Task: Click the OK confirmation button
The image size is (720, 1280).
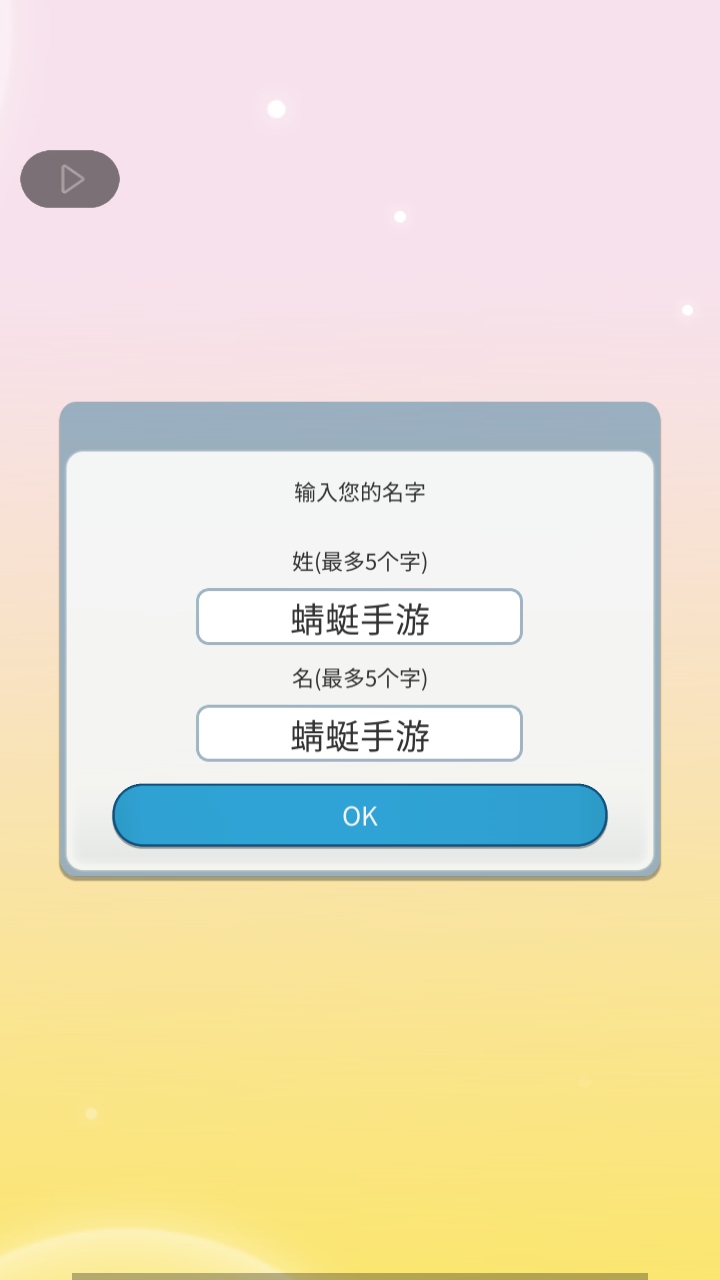Action: click(x=360, y=815)
